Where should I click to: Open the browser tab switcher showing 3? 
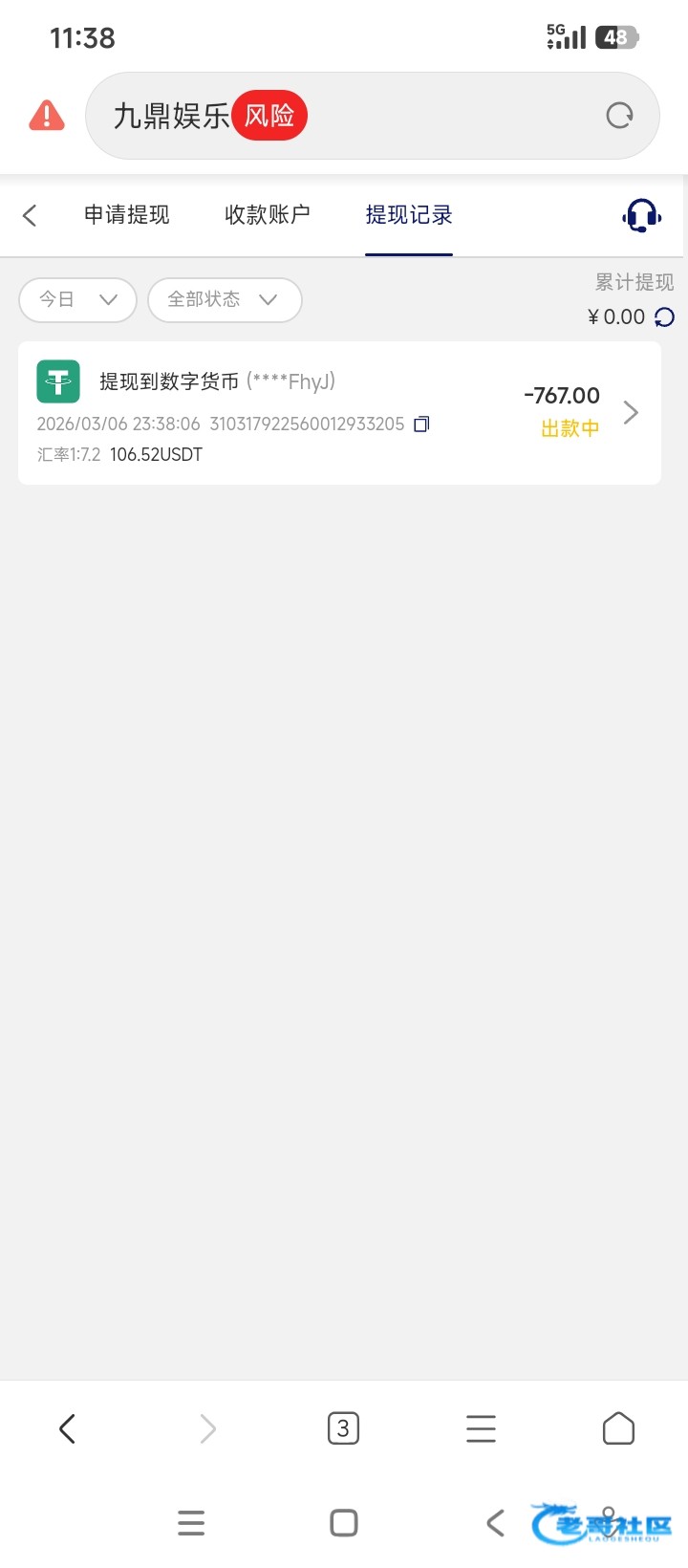343,1428
